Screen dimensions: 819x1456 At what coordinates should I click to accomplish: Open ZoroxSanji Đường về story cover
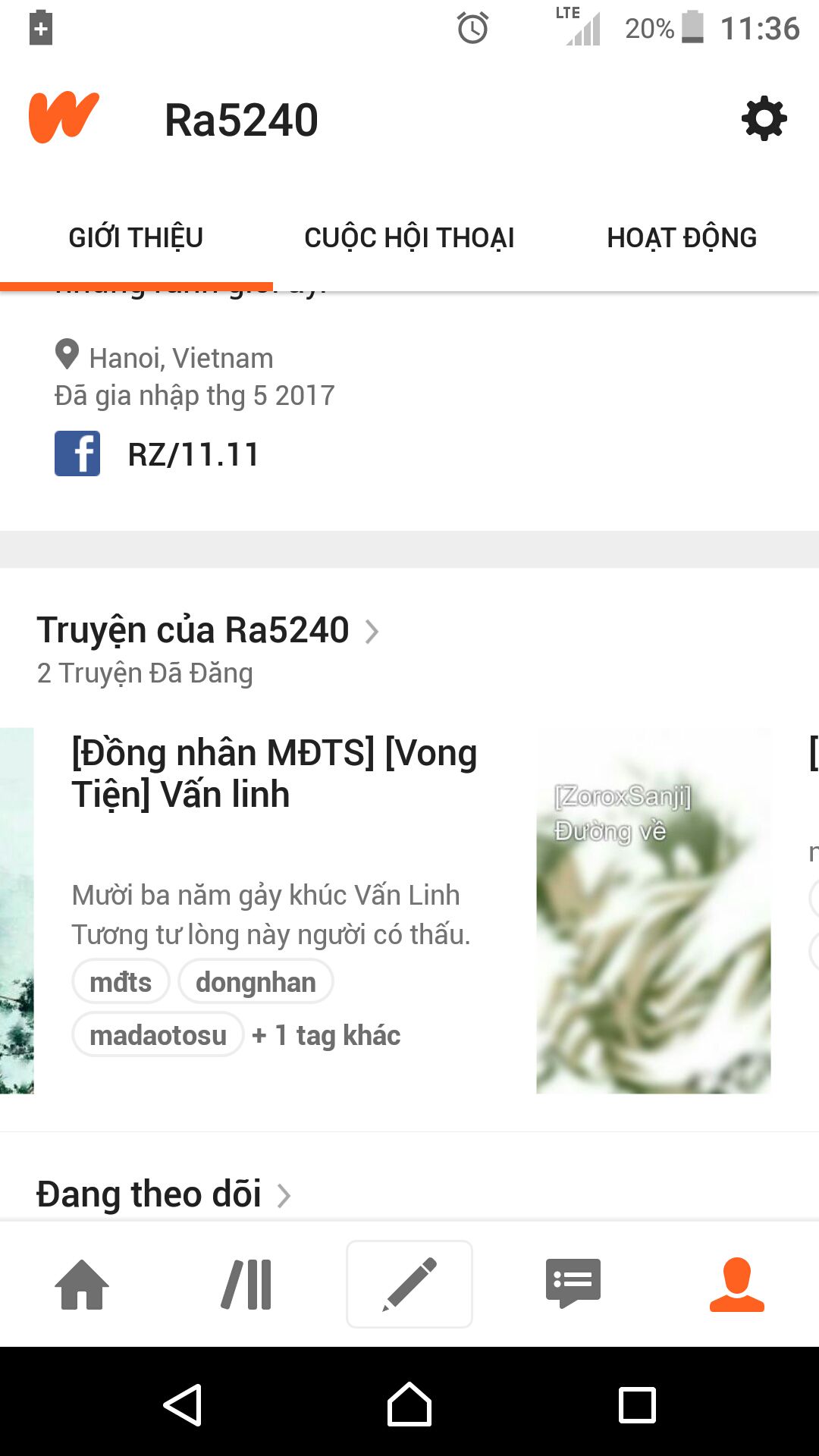[653, 910]
